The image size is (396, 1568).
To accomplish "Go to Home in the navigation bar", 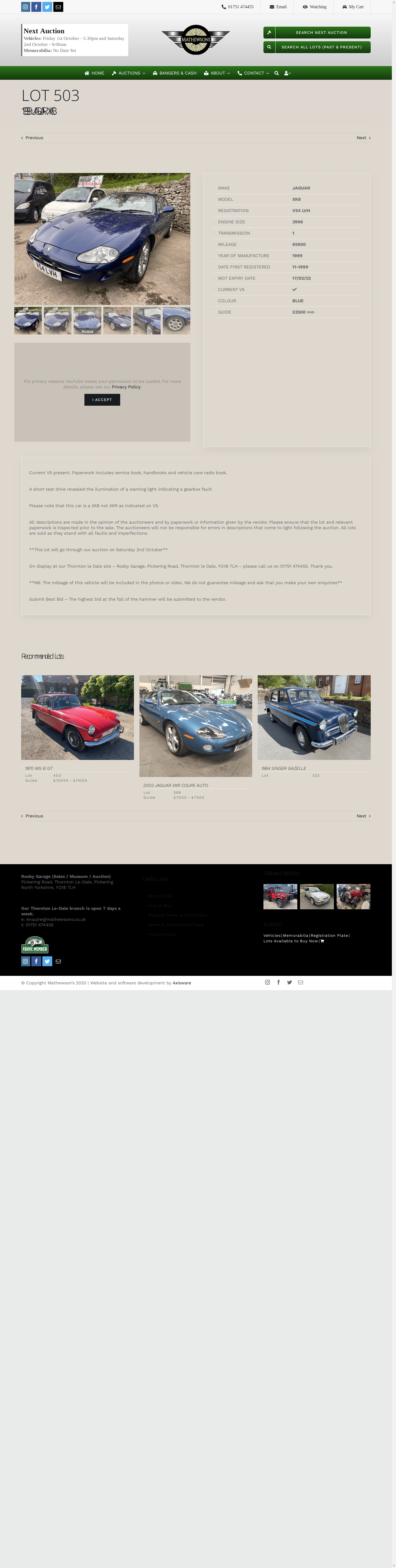I will click(x=94, y=73).
